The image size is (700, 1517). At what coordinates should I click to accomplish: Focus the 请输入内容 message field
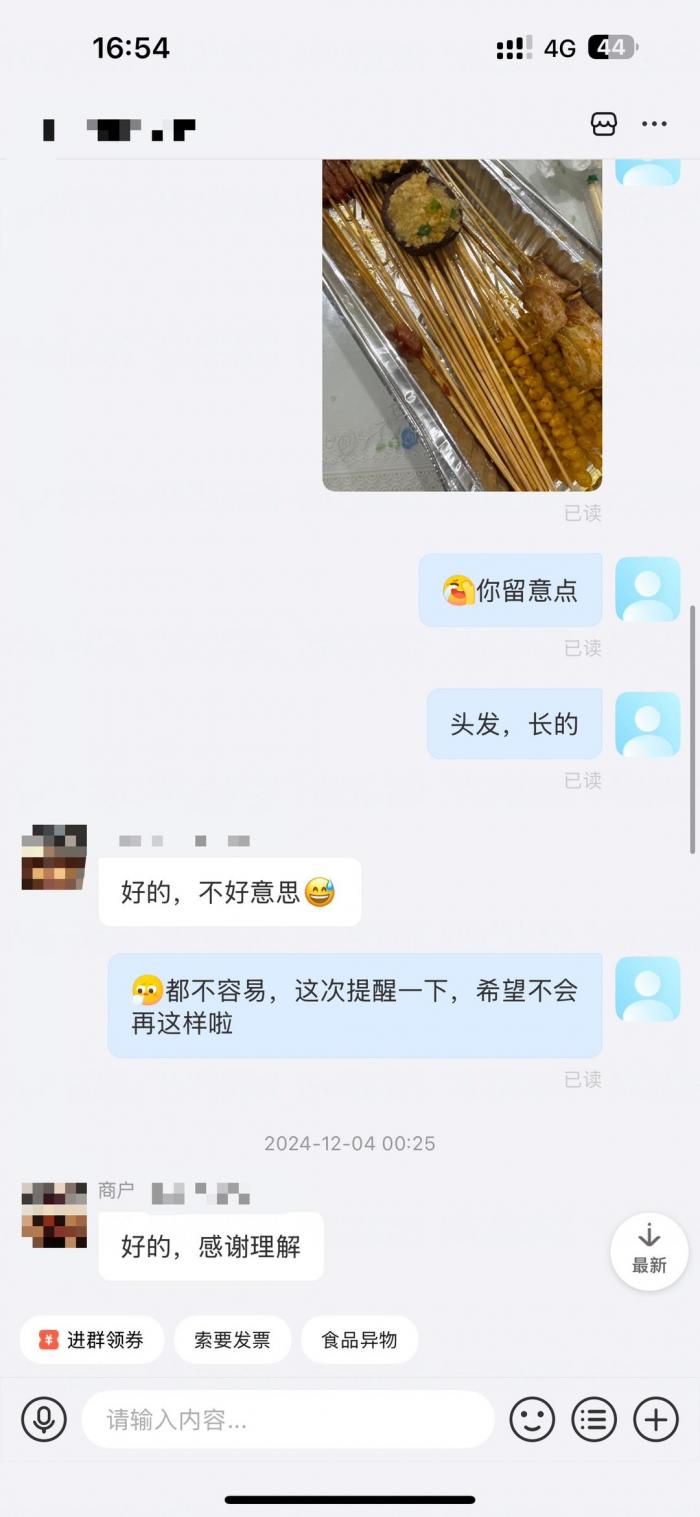coord(287,1419)
